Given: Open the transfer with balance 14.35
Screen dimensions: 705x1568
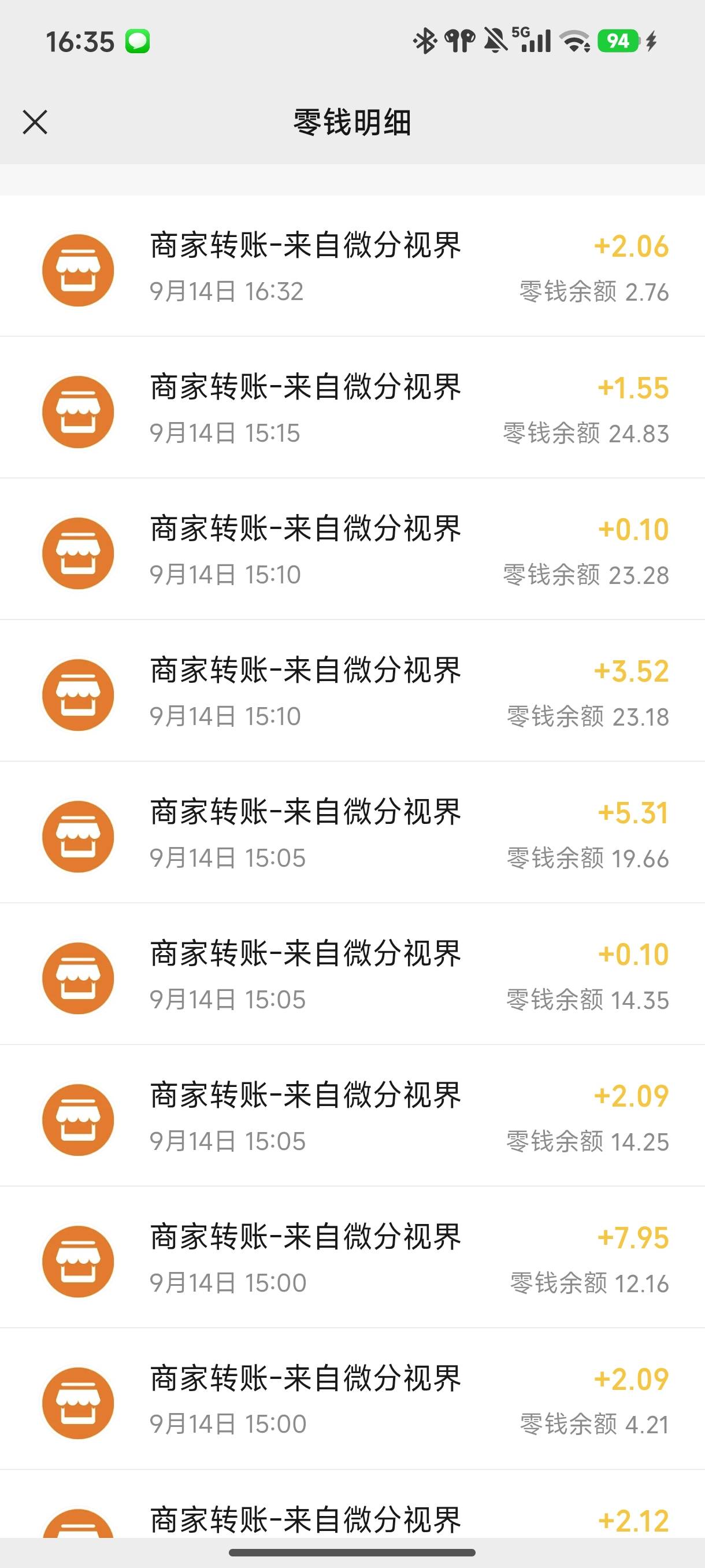Looking at the screenshot, I should tap(352, 974).
